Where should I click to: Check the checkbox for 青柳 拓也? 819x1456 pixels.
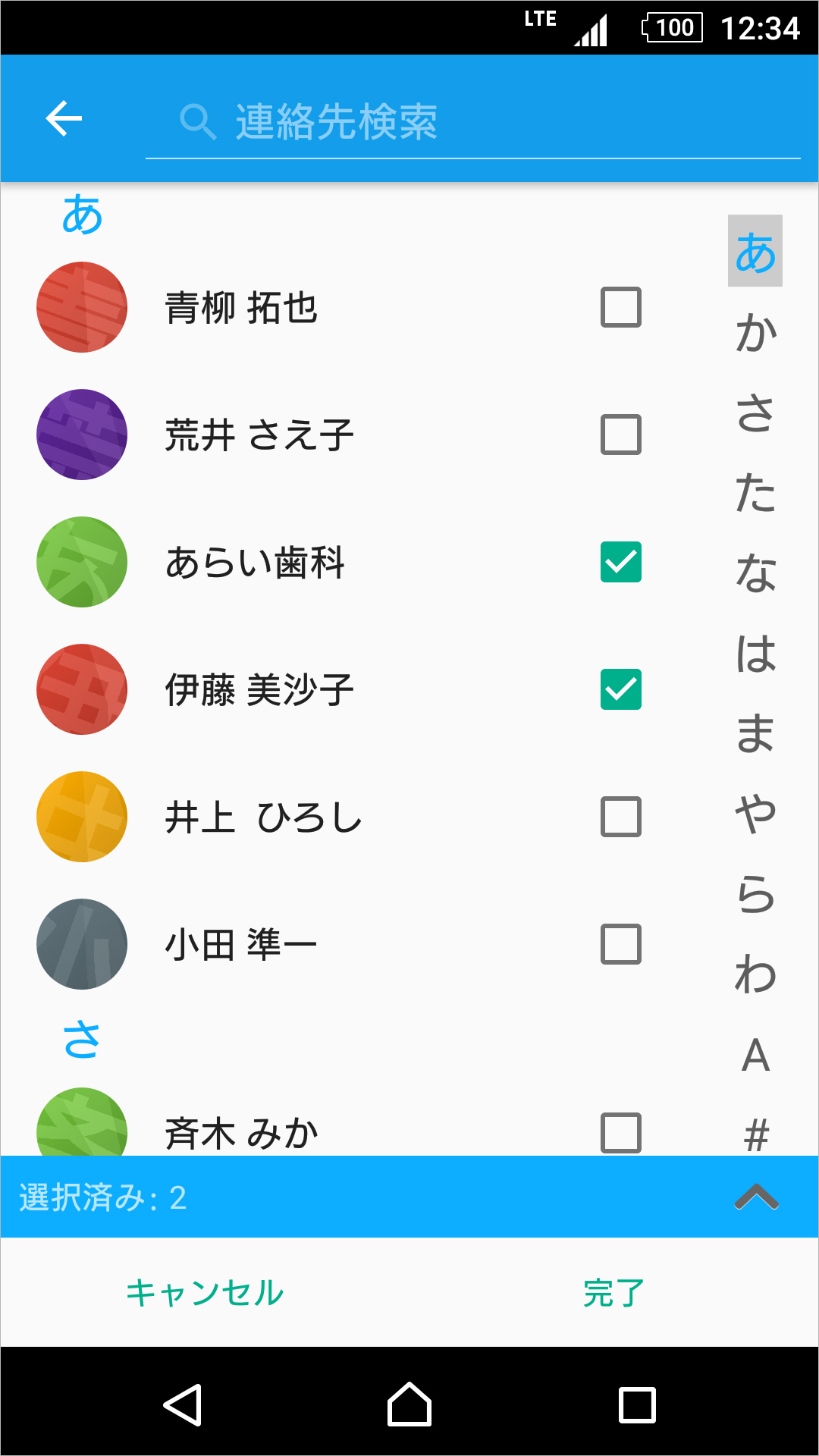click(621, 308)
